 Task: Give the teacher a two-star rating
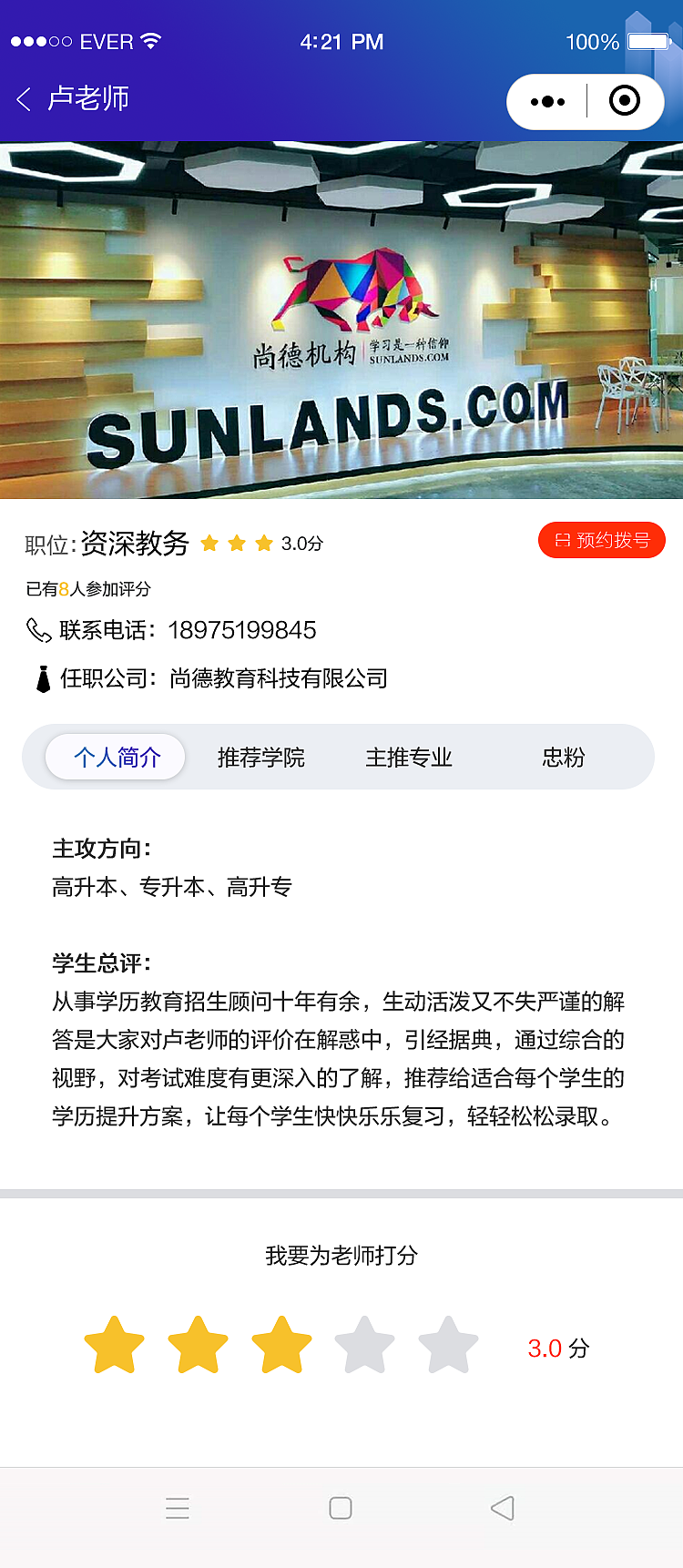pos(198,1345)
